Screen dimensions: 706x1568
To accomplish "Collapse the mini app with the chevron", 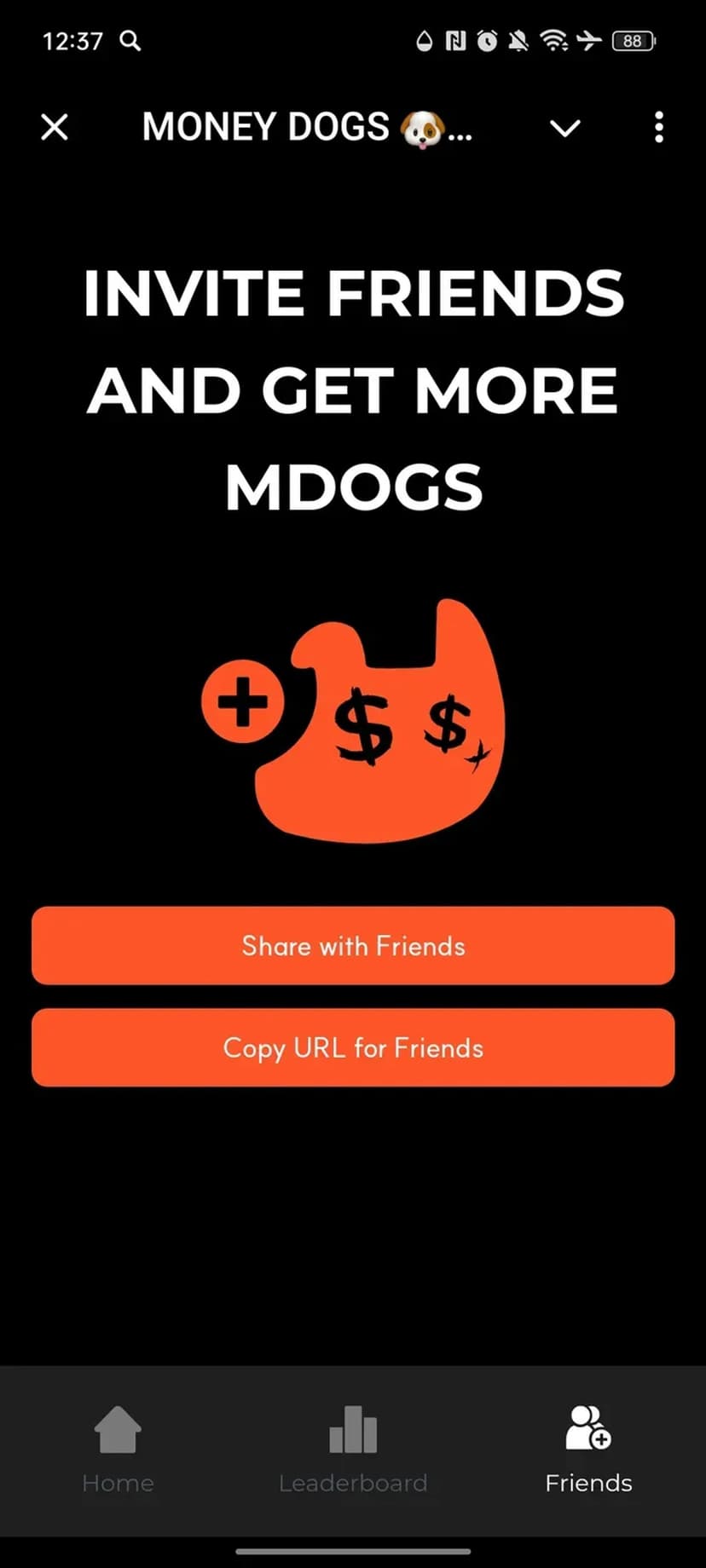I will click(x=564, y=128).
